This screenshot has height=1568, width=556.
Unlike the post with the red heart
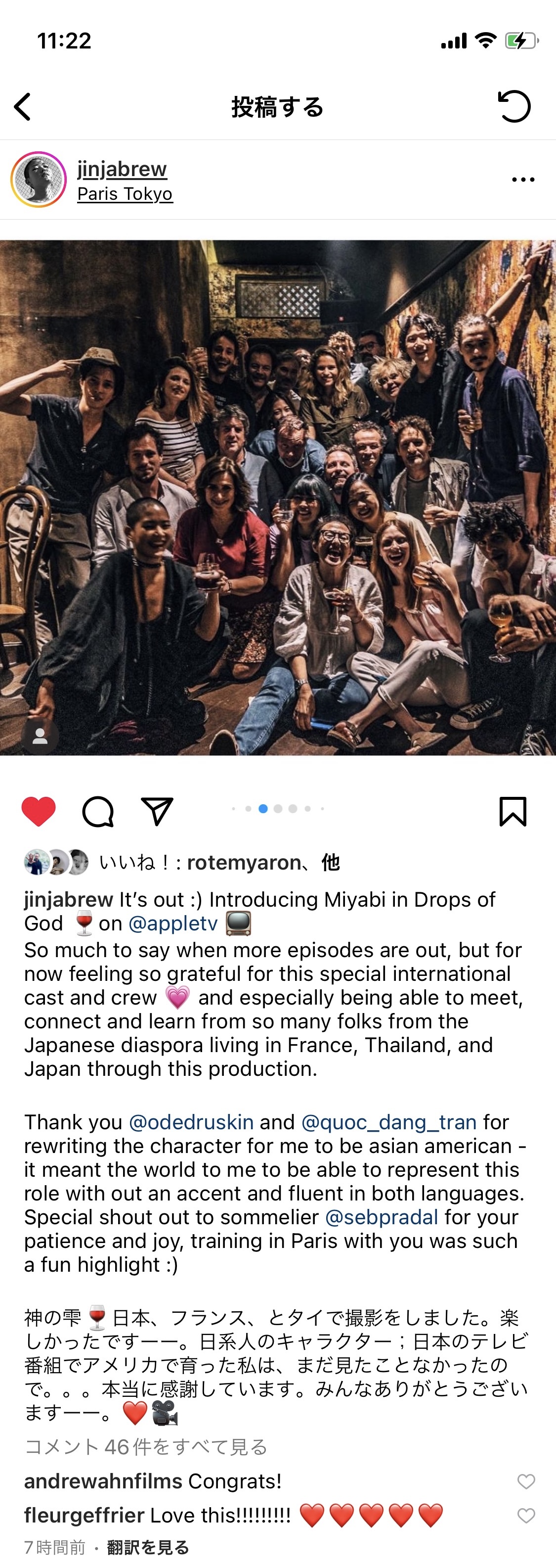coord(39,811)
